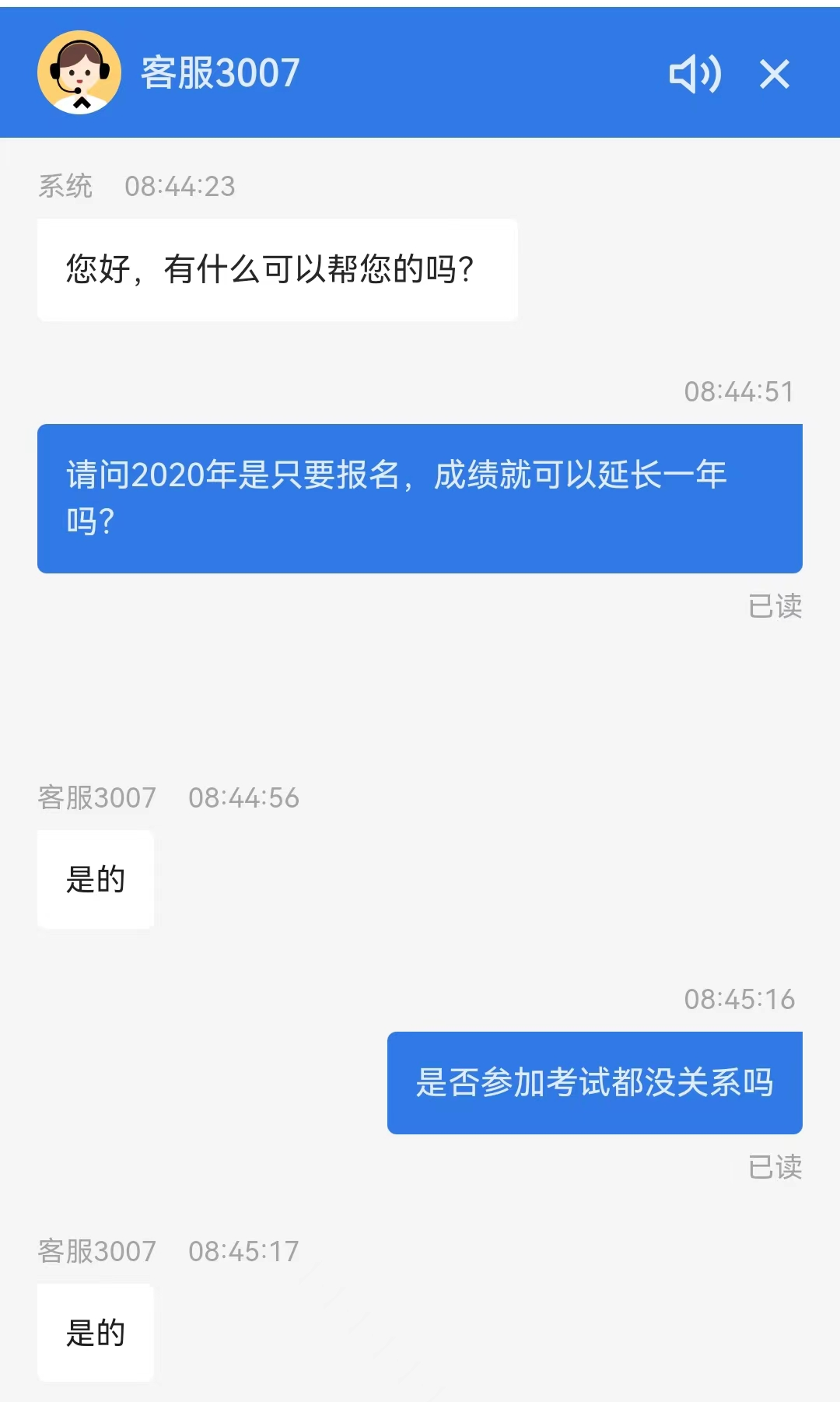The width and height of the screenshot is (840, 1402).
Task: Close the chat window with the X
Action: [x=774, y=74]
